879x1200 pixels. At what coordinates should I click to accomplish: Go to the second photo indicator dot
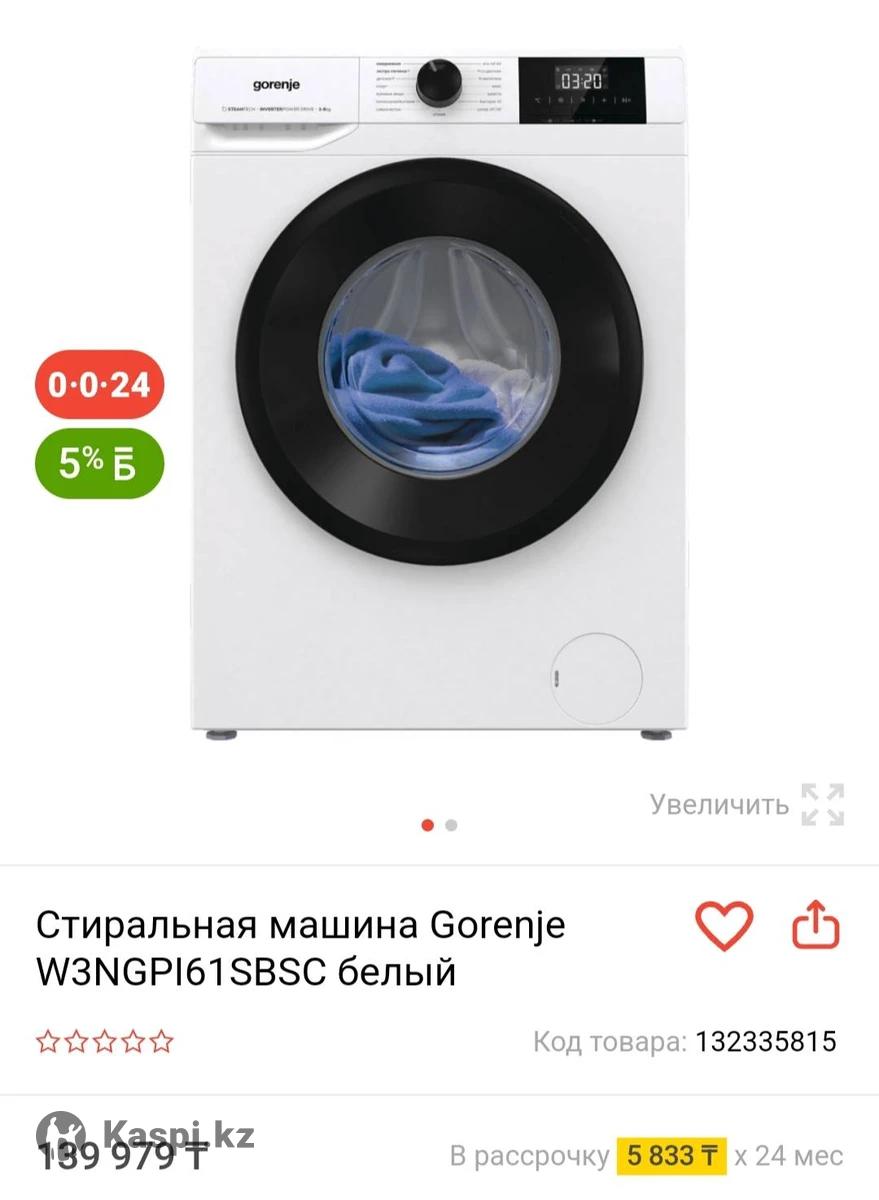click(451, 825)
